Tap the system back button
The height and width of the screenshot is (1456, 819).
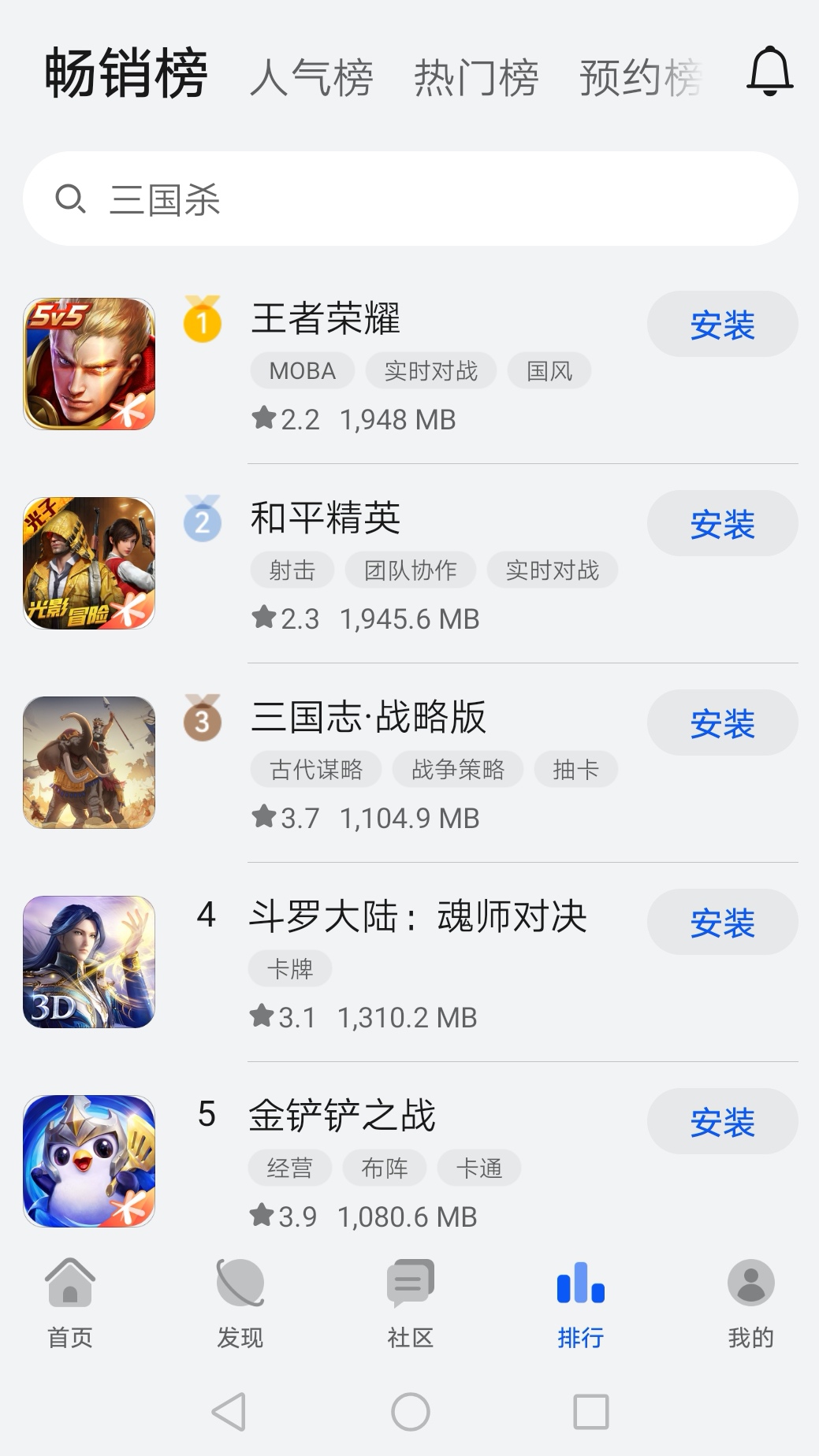pos(229,1411)
